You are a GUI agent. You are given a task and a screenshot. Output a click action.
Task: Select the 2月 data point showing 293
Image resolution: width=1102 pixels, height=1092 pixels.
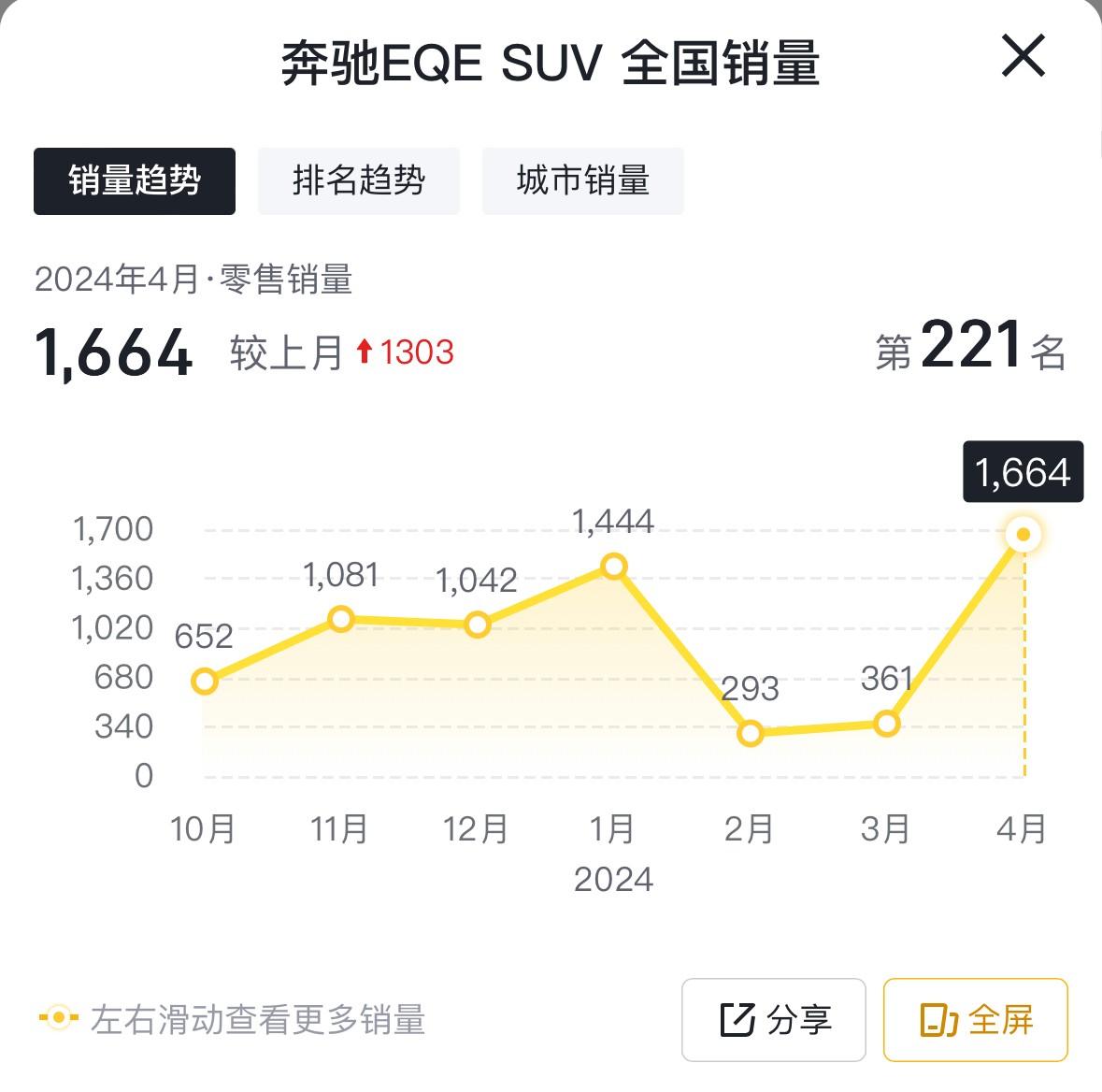(x=750, y=733)
